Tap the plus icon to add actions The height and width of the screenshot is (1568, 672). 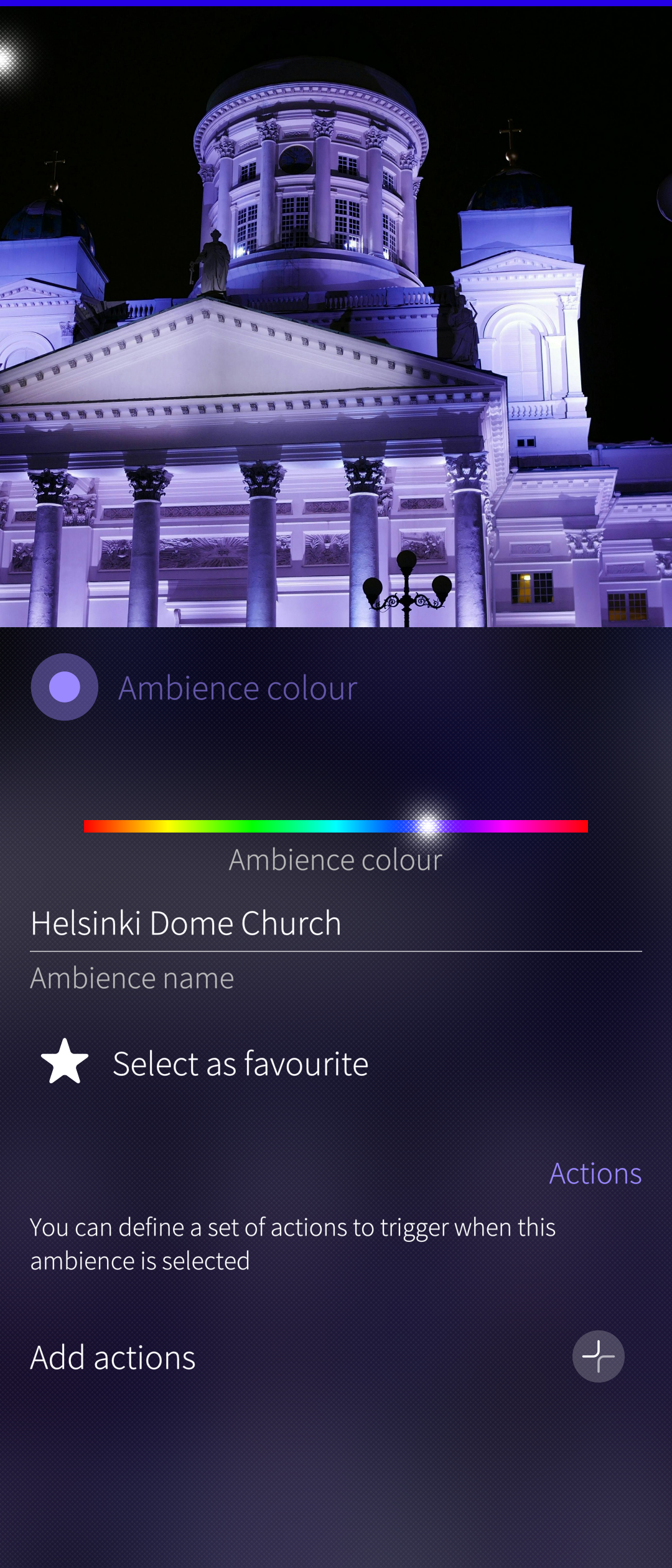pyautogui.click(x=598, y=1356)
